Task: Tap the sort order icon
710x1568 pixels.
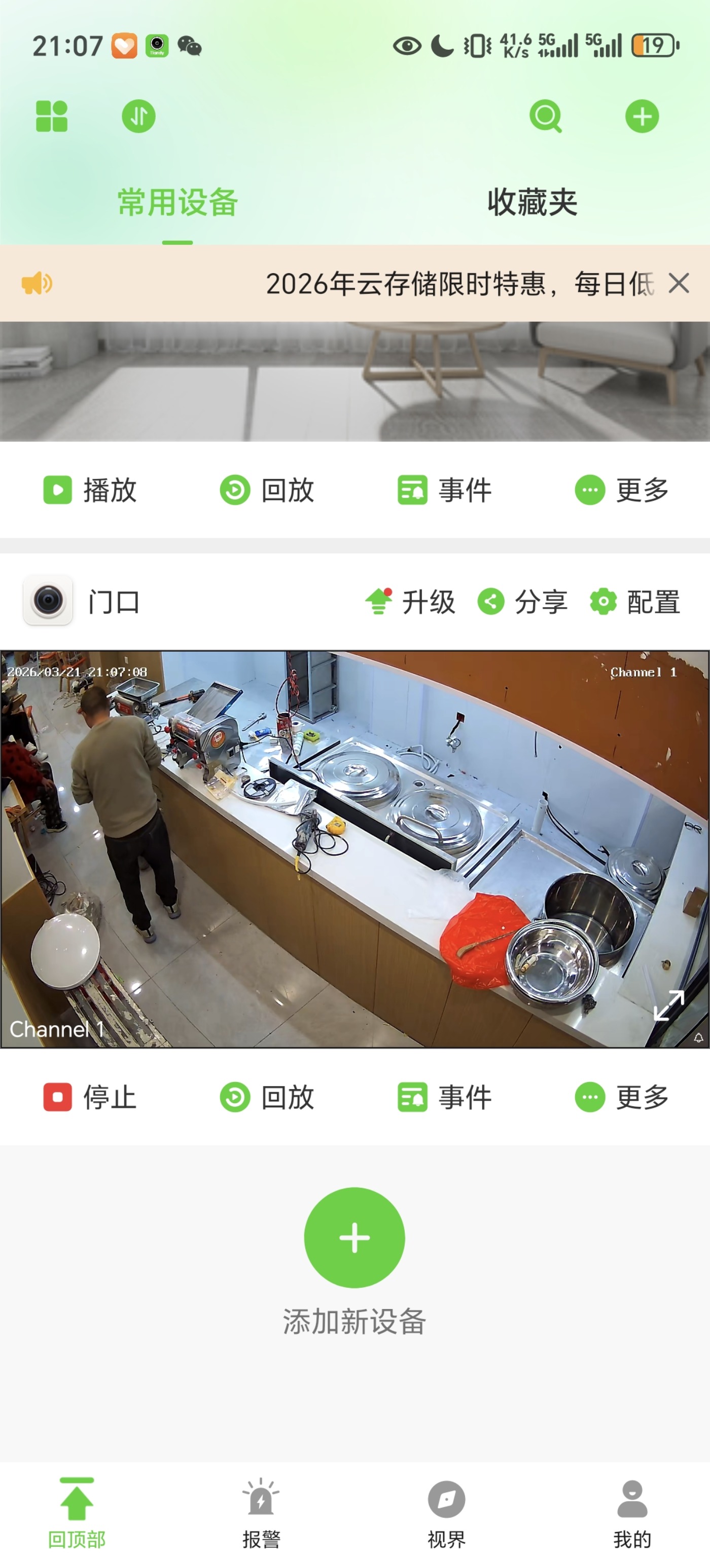Action: coord(139,116)
